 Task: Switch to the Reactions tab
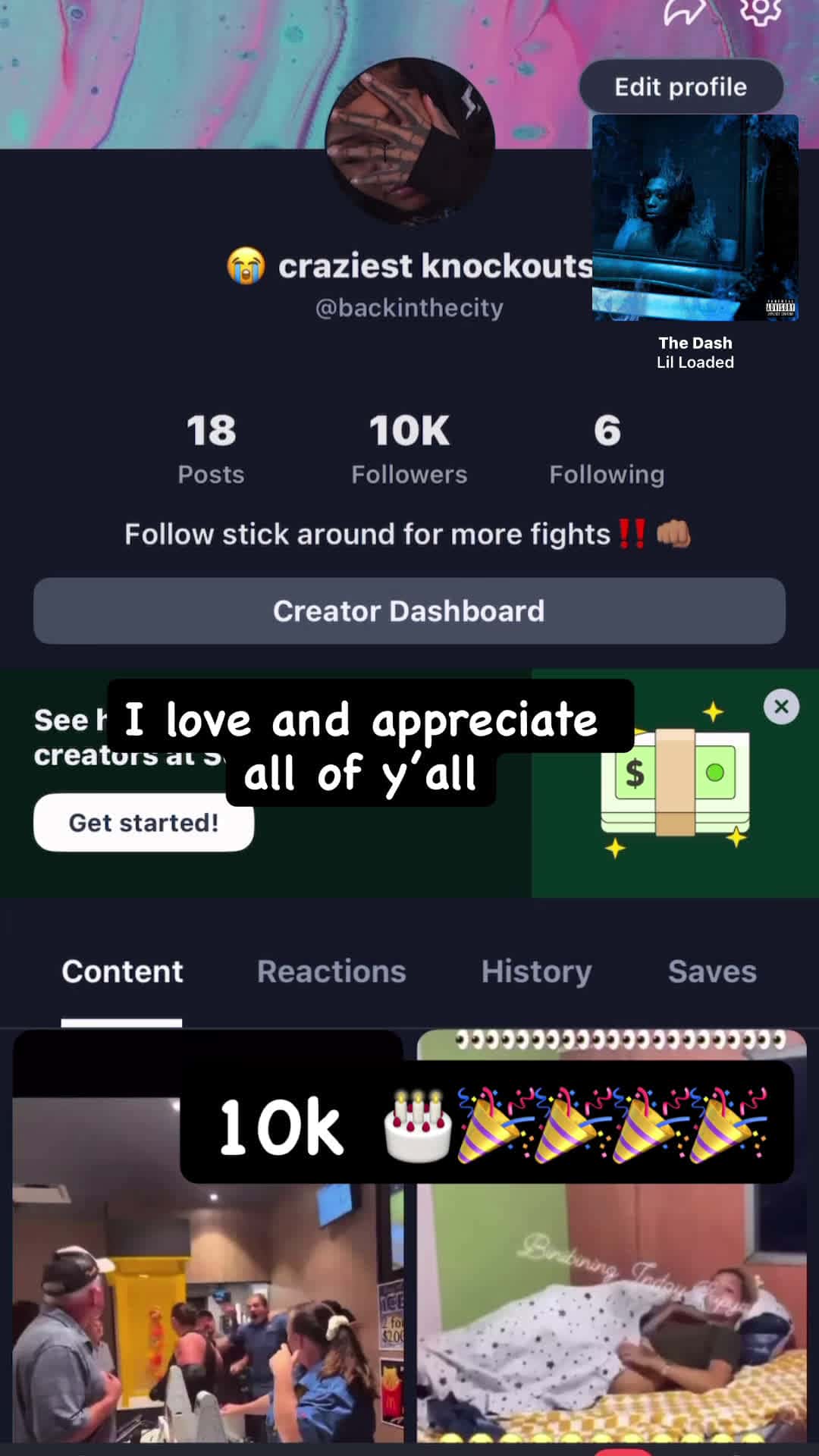(x=331, y=971)
